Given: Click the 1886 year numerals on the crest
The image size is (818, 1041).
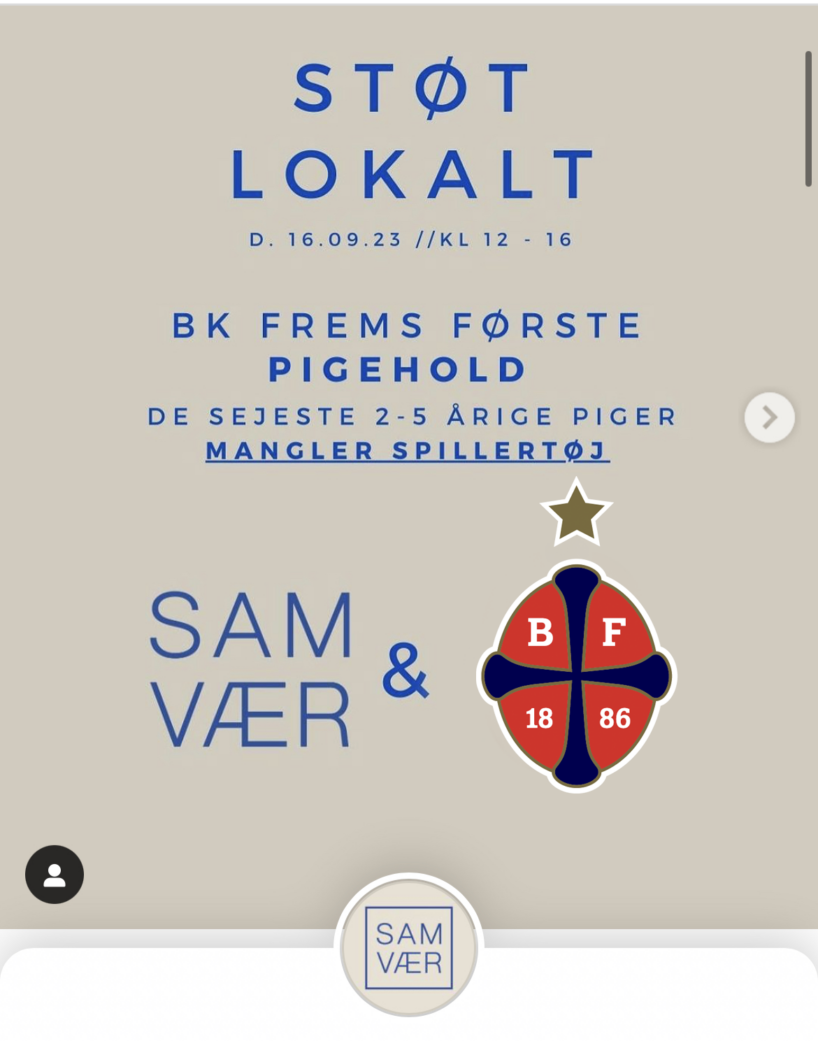Looking at the screenshot, I should [580, 719].
